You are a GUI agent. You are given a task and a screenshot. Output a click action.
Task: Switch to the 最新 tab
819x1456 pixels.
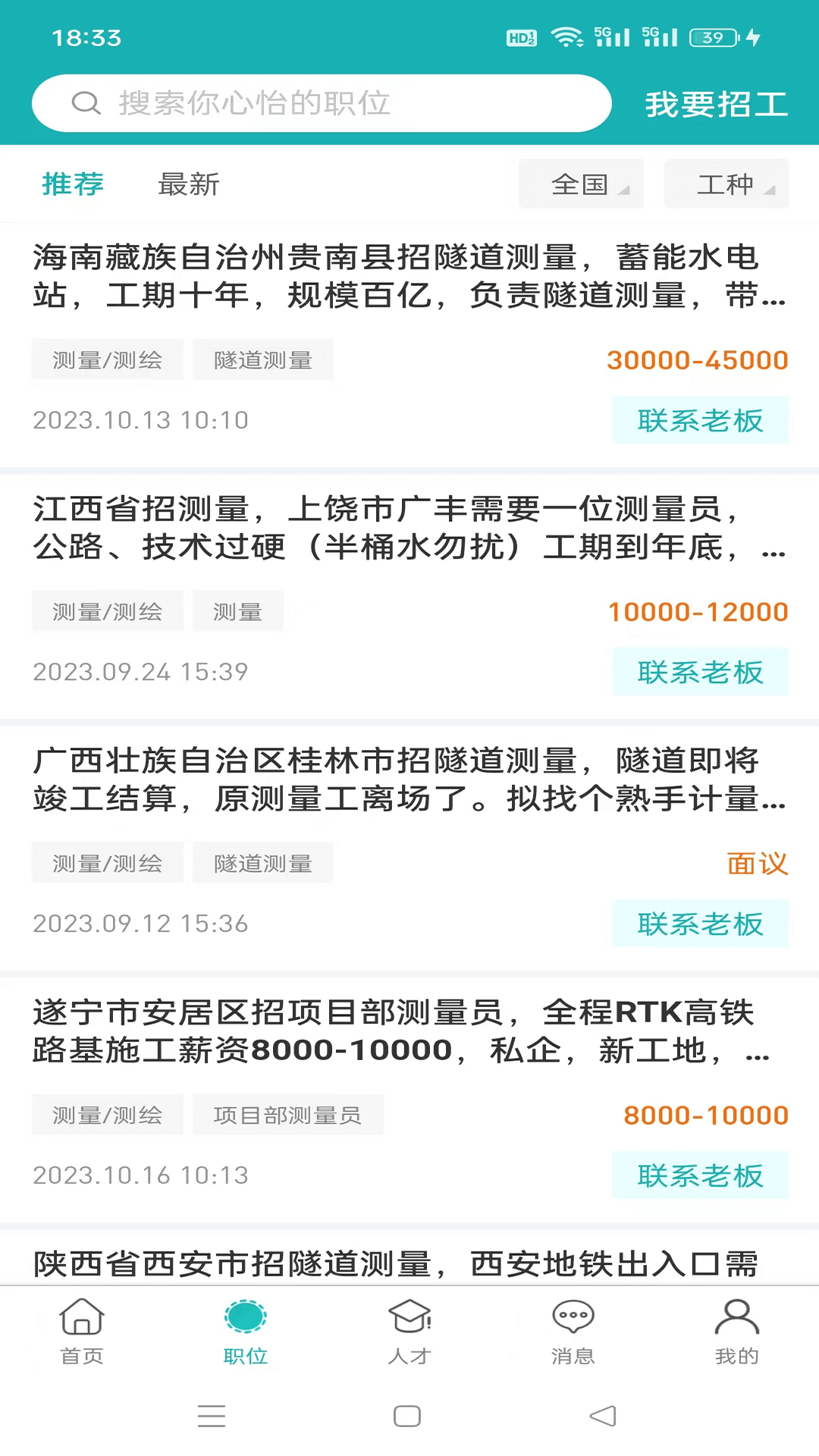point(188,184)
